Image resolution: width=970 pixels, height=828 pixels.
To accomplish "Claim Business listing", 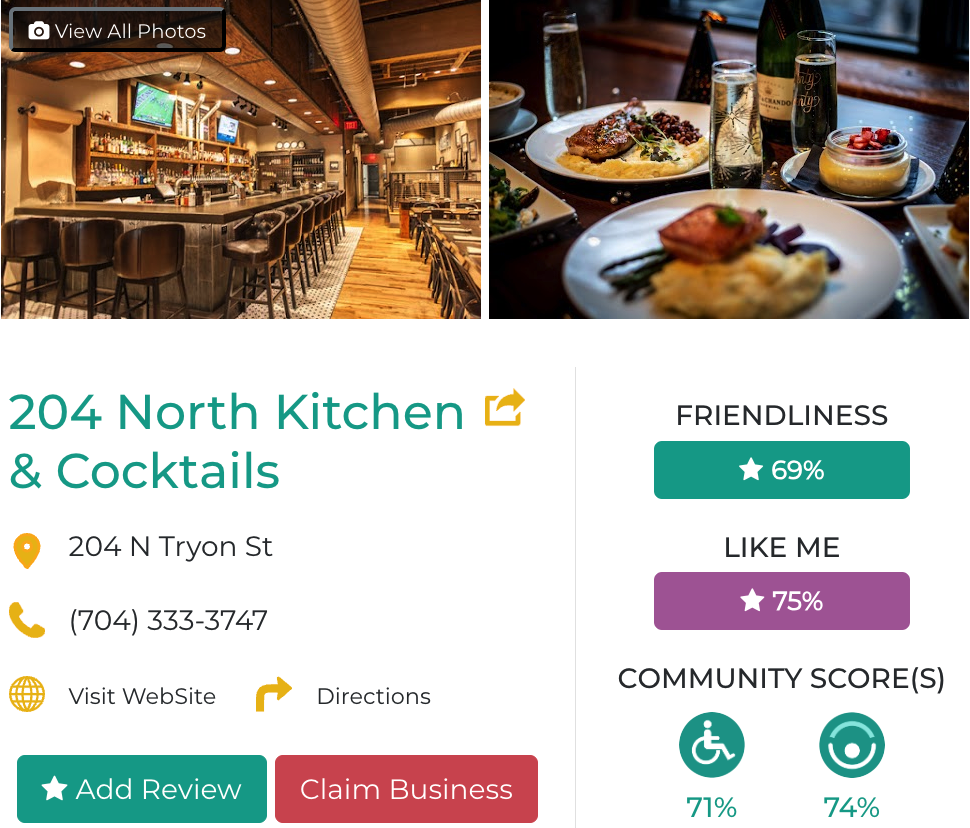I will pyautogui.click(x=406, y=789).
